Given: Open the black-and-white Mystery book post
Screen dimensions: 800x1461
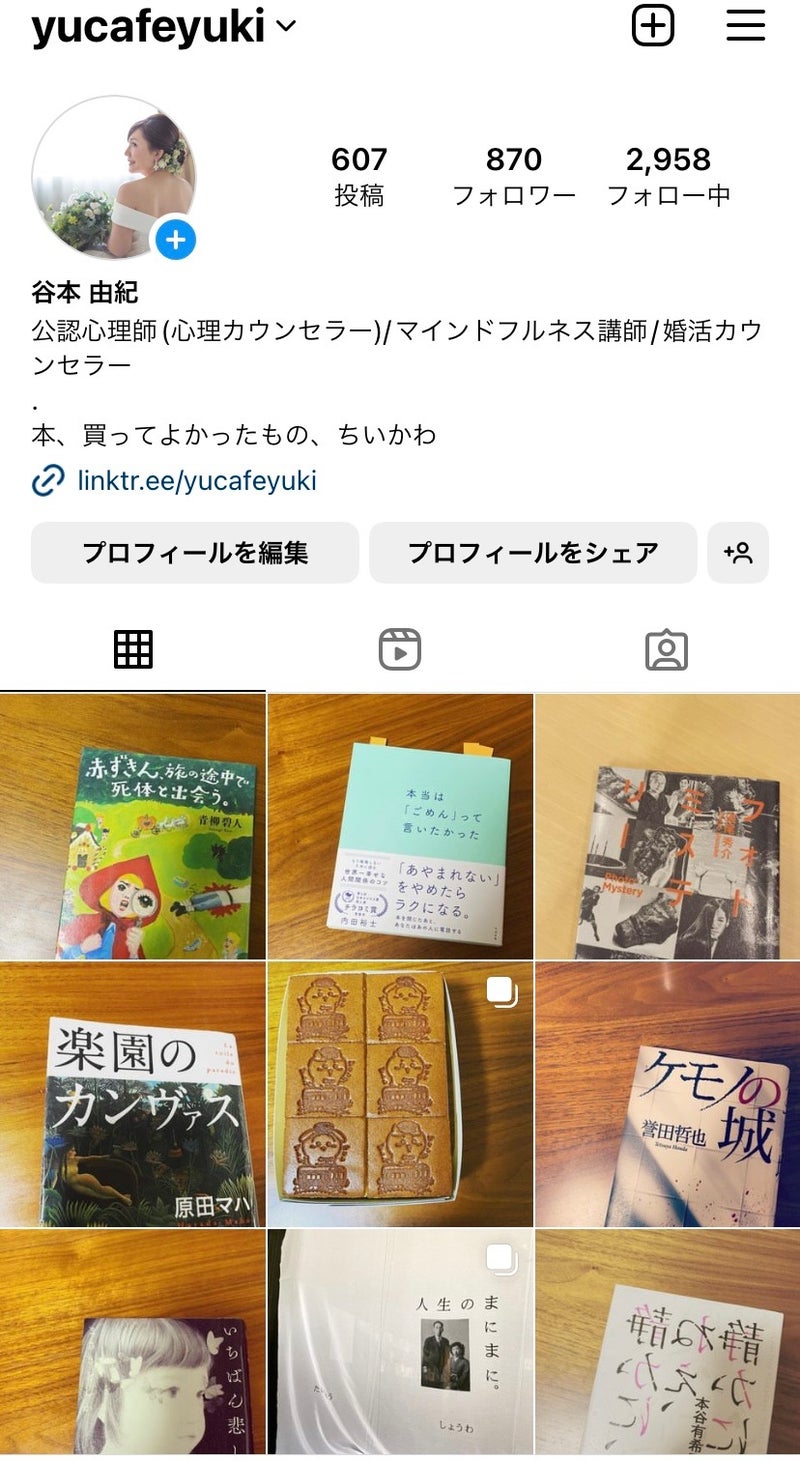Looking at the screenshot, I should [667, 827].
